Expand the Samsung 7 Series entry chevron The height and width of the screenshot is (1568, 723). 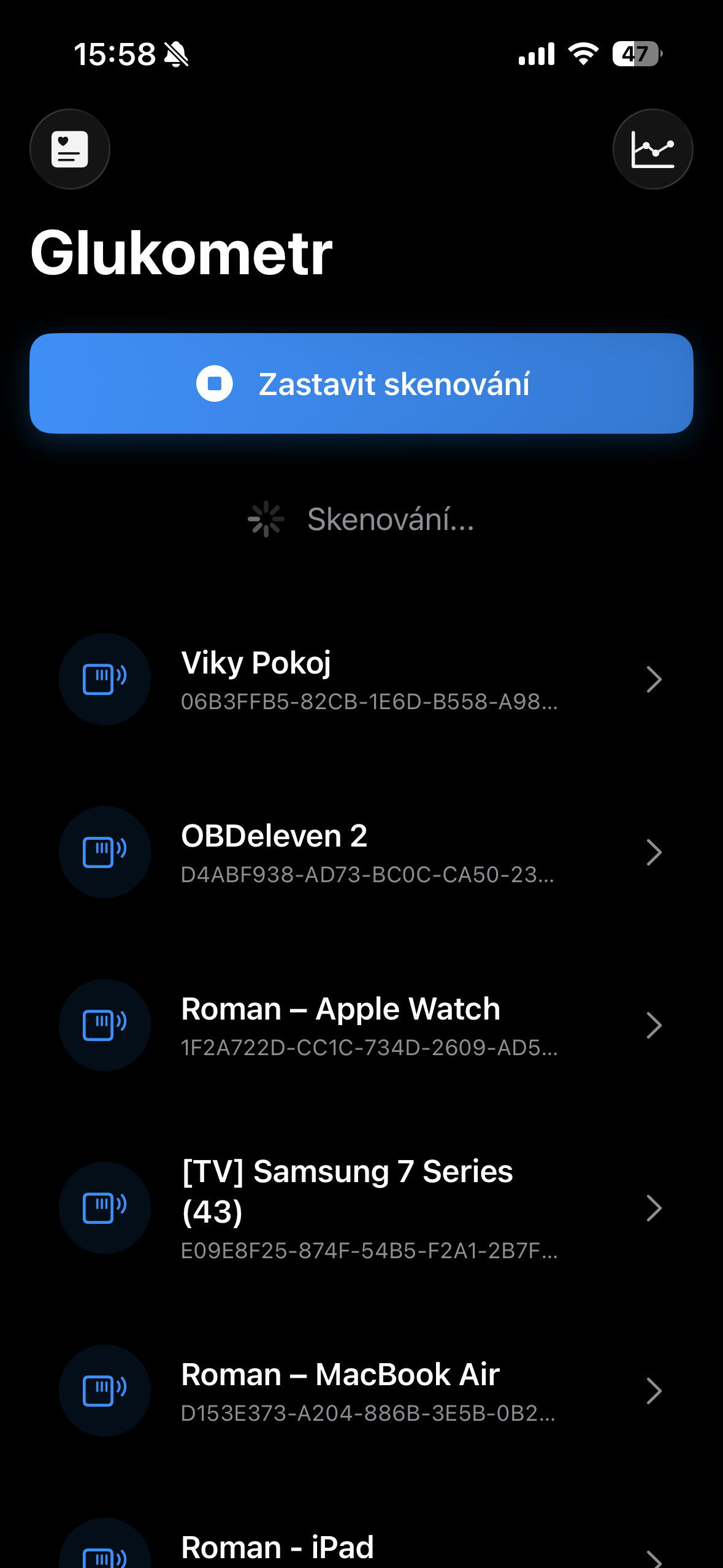[x=654, y=1207]
